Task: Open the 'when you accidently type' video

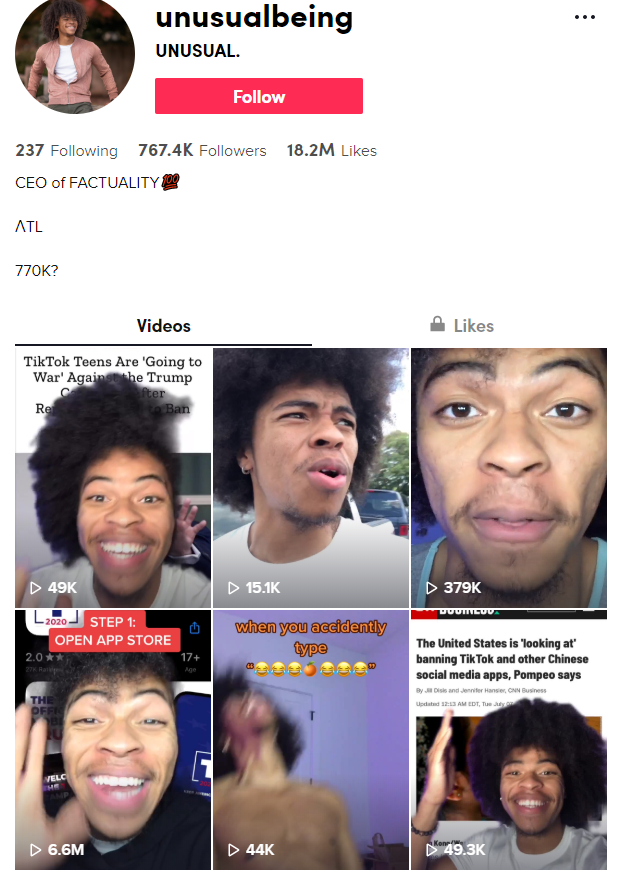Action: click(310, 739)
